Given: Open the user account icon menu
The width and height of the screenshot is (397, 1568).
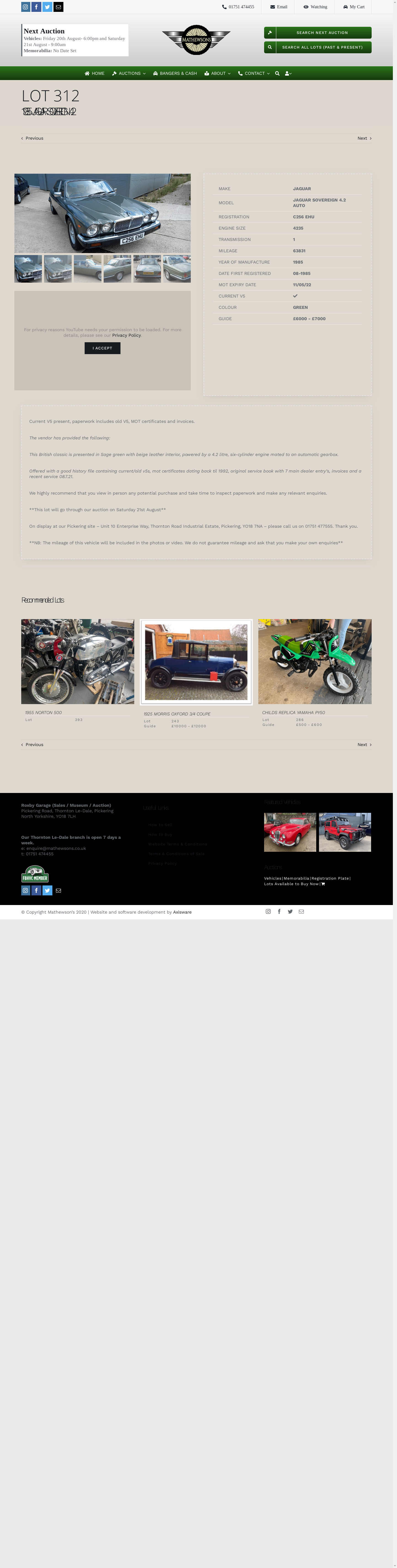Looking at the screenshot, I should pyautogui.click(x=288, y=74).
